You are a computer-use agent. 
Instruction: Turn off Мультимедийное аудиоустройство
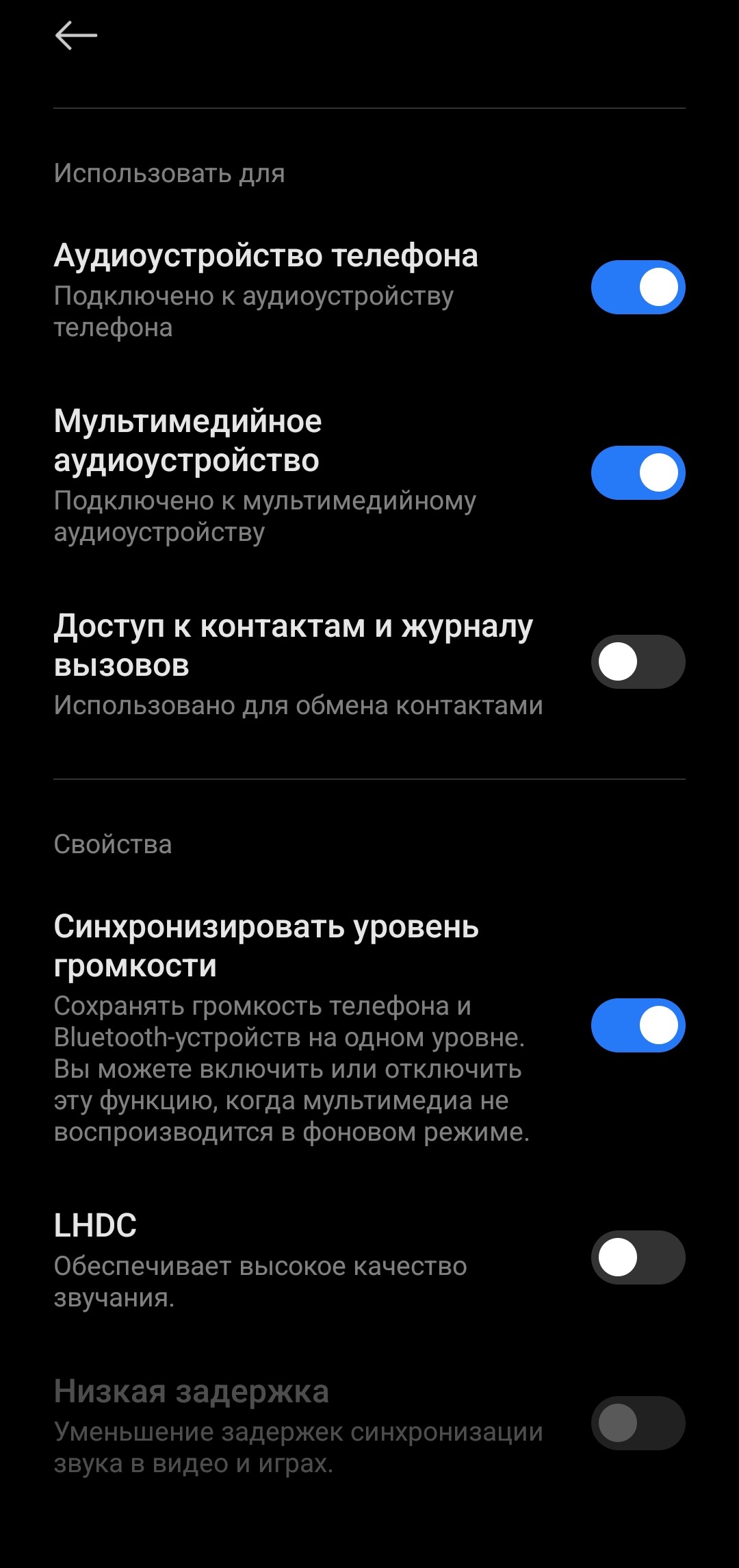click(638, 472)
